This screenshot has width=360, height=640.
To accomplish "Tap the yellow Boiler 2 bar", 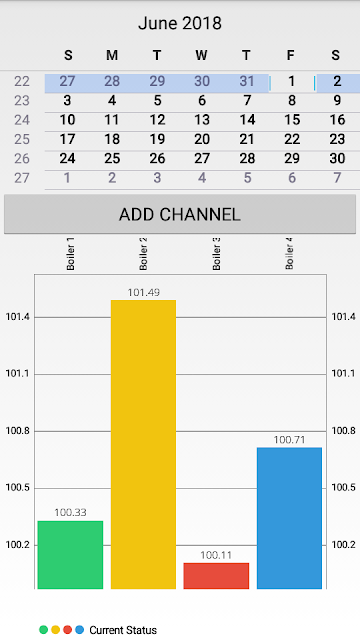I will click(143, 444).
